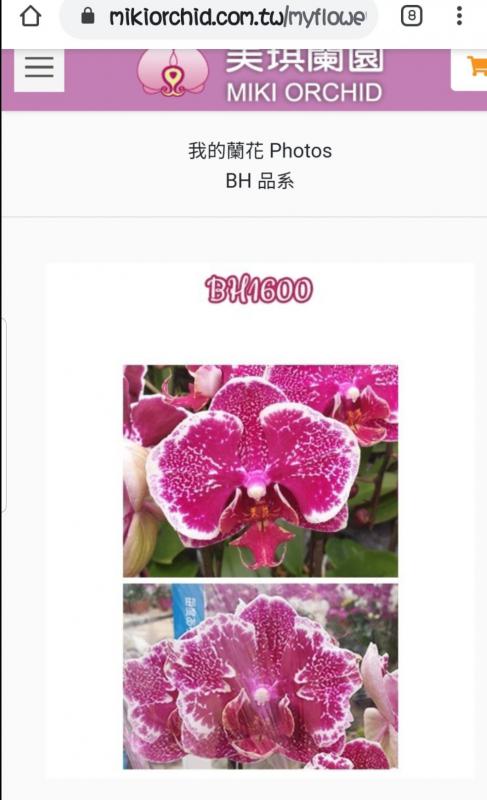Open the Miki Orchid logo link
The height and width of the screenshot is (800, 487).
pyautogui.click(x=261, y=75)
